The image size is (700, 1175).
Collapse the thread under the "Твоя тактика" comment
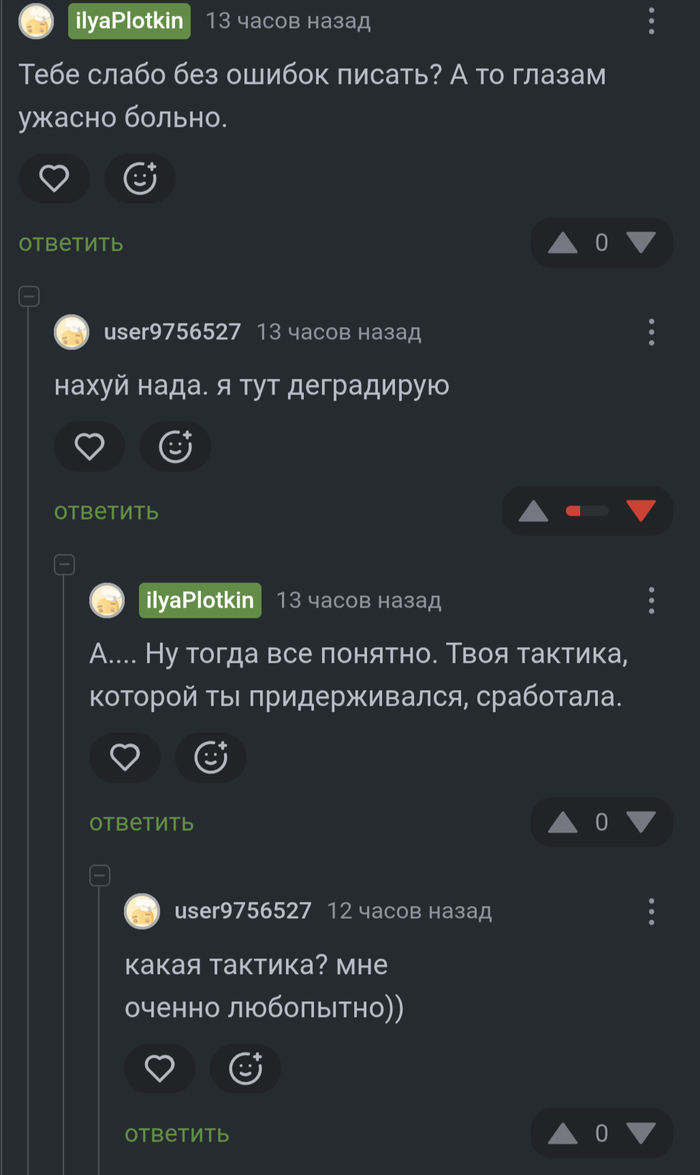[x=99, y=876]
